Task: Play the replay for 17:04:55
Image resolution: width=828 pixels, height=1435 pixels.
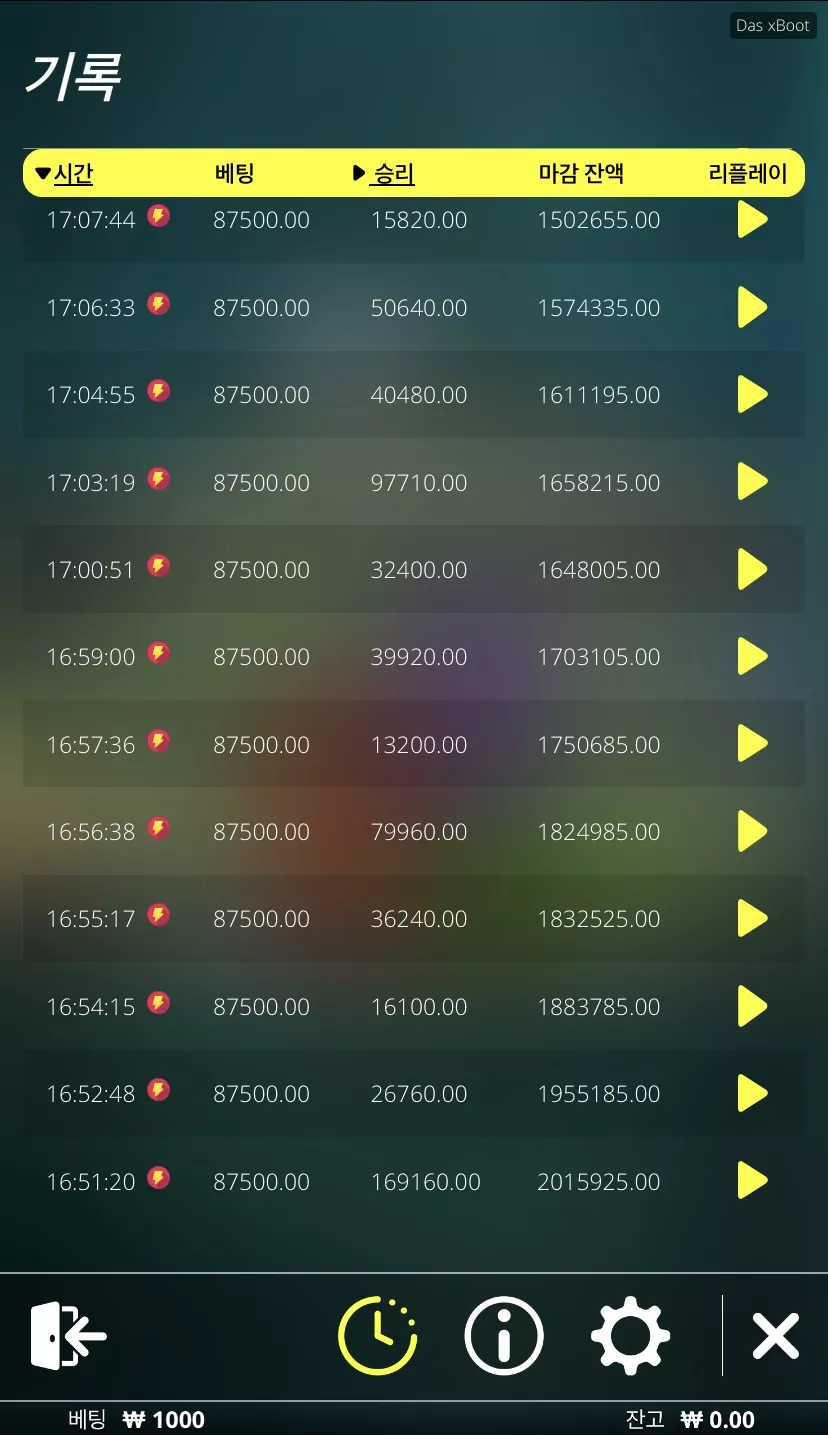Action: point(752,394)
